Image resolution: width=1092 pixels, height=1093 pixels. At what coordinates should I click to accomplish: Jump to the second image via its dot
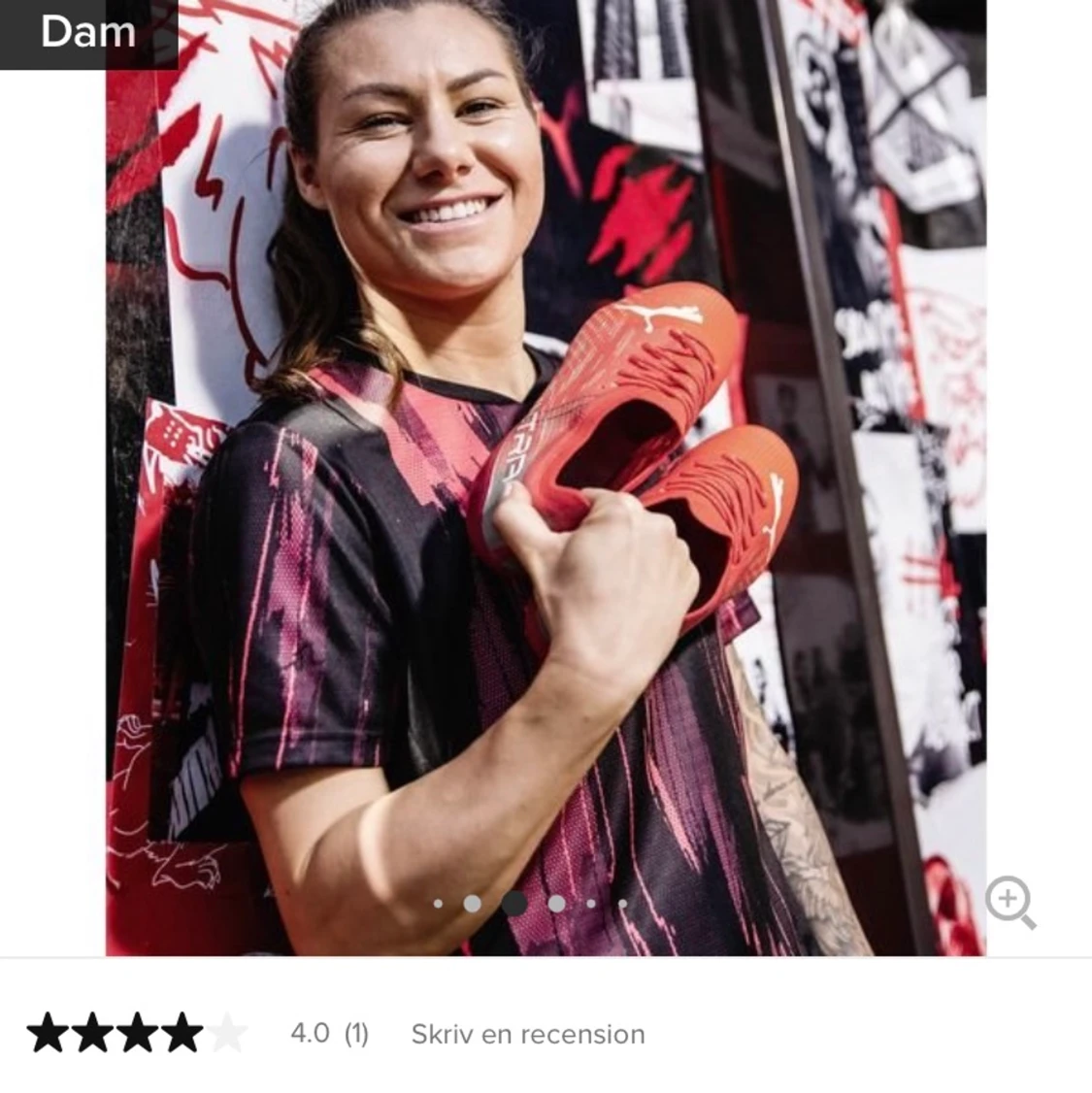[472, 904]
